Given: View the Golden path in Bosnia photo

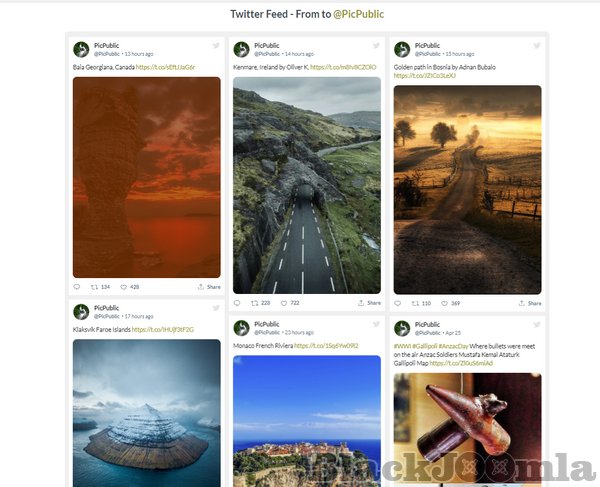Looking at the screenshot, I should tap(467, 189).
